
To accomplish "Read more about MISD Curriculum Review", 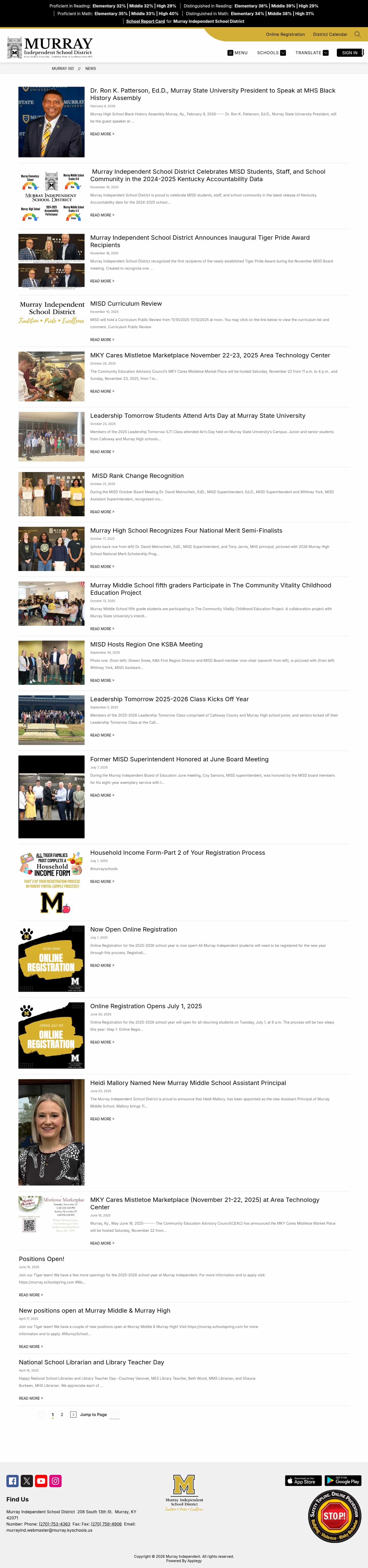I will click(101, 340).
